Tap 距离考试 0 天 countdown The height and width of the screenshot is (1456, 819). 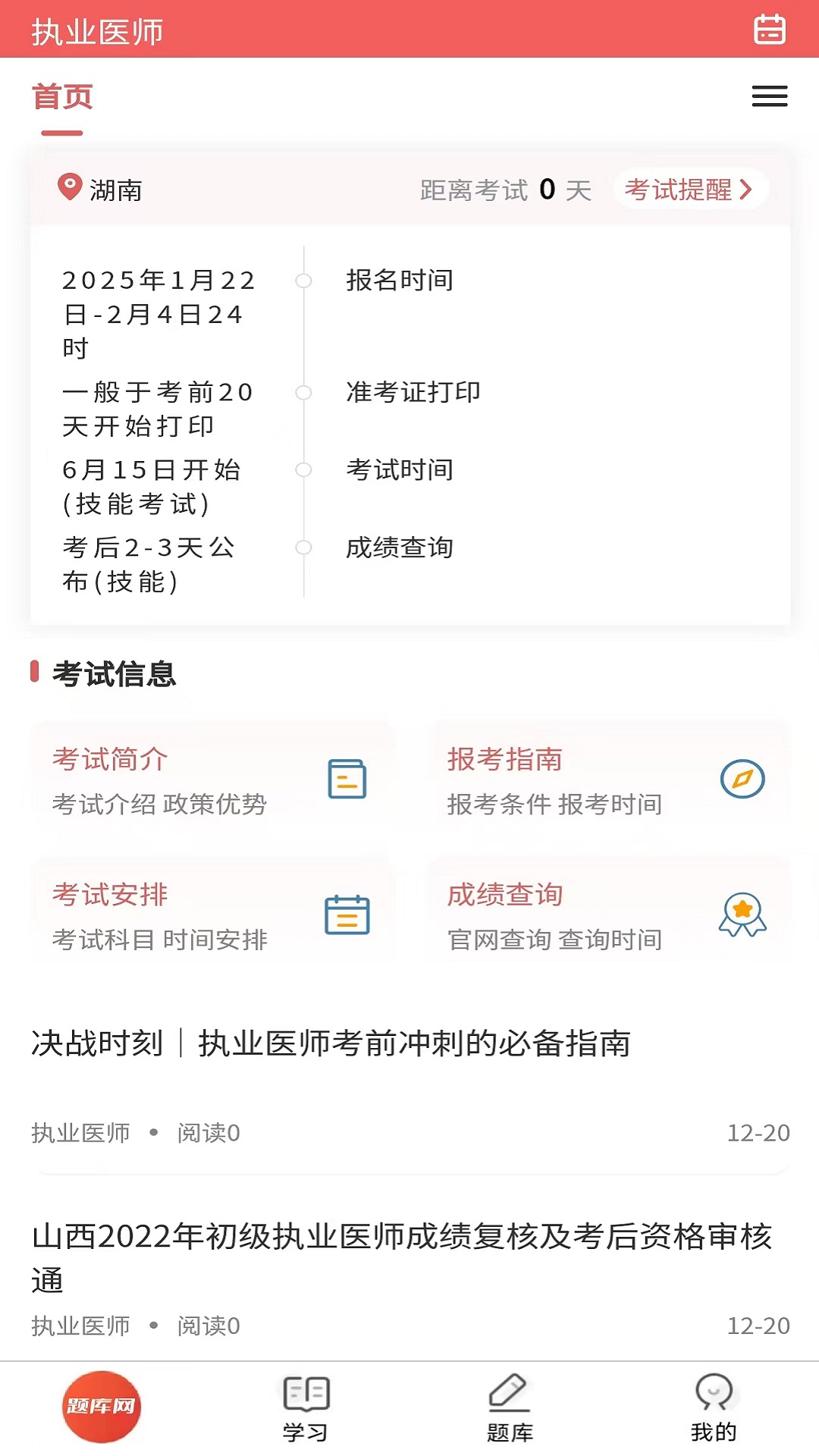(x=504, y=190)
